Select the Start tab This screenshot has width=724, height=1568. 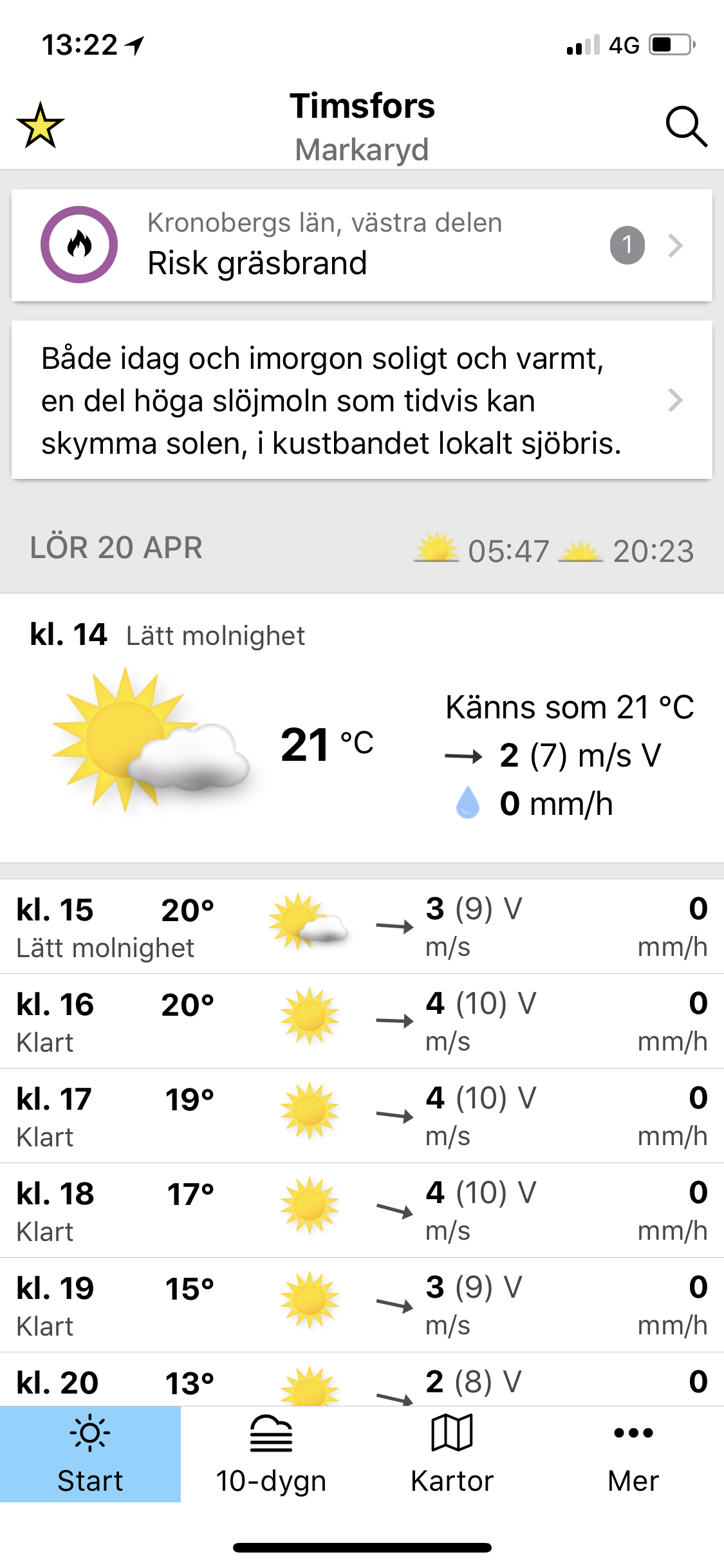(90, 1454)
